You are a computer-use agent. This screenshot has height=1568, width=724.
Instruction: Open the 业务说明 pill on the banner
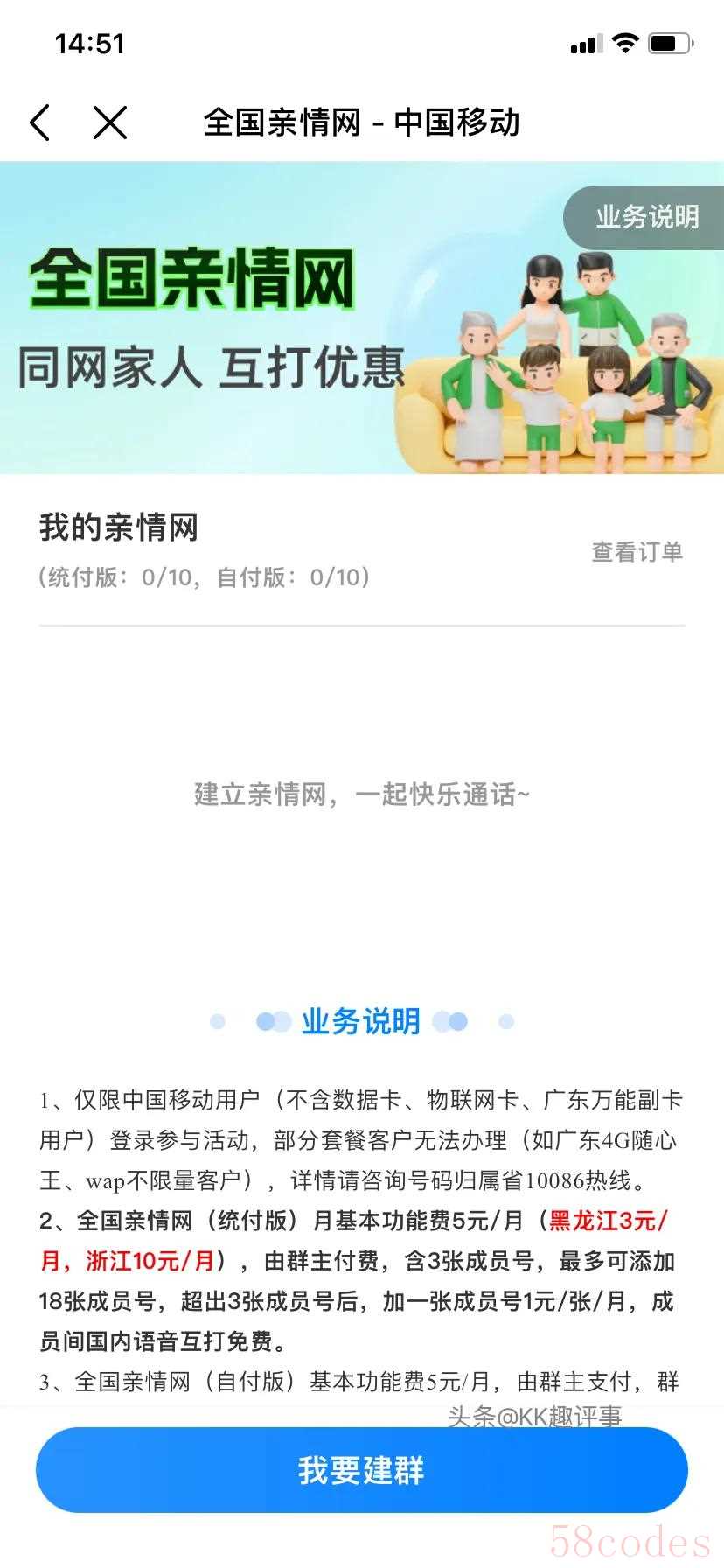coord(646,217)
